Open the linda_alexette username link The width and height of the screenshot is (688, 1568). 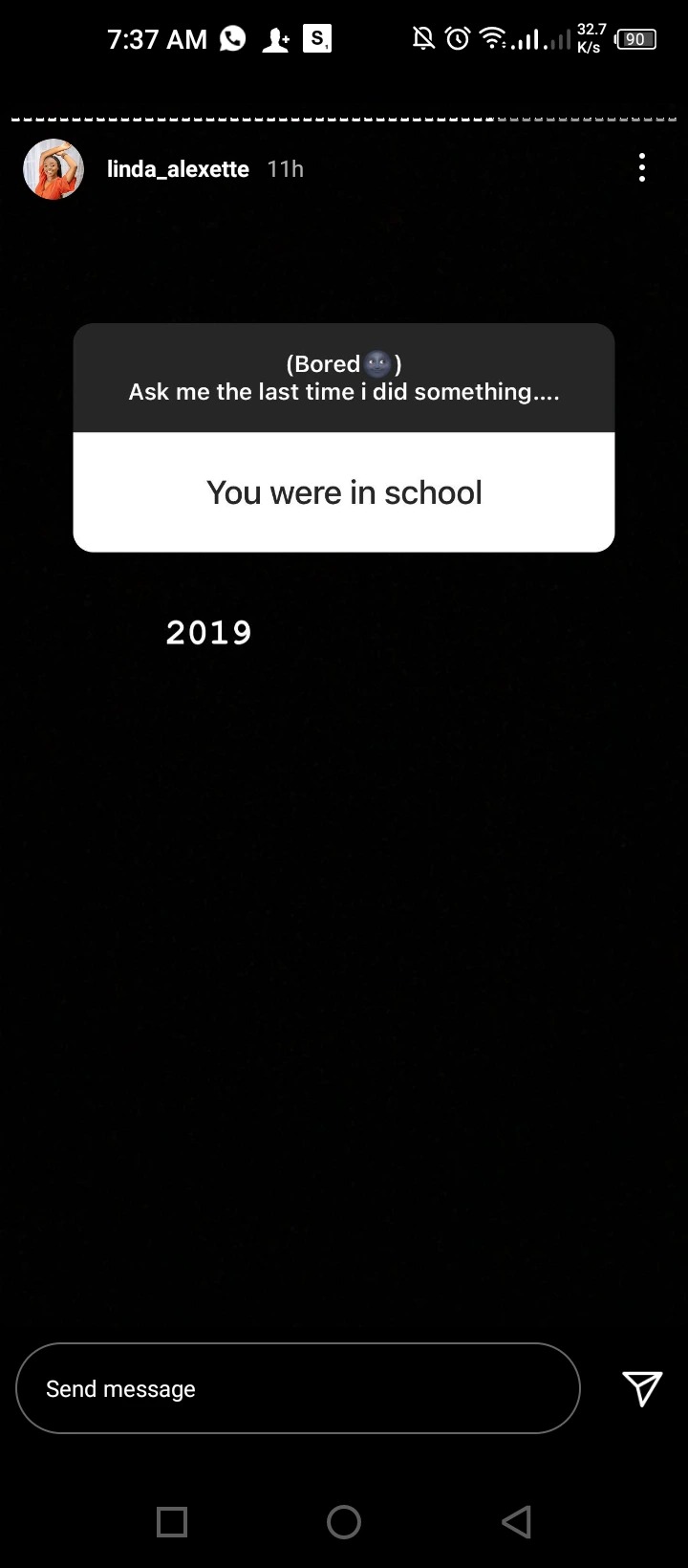tap(178, 169)
